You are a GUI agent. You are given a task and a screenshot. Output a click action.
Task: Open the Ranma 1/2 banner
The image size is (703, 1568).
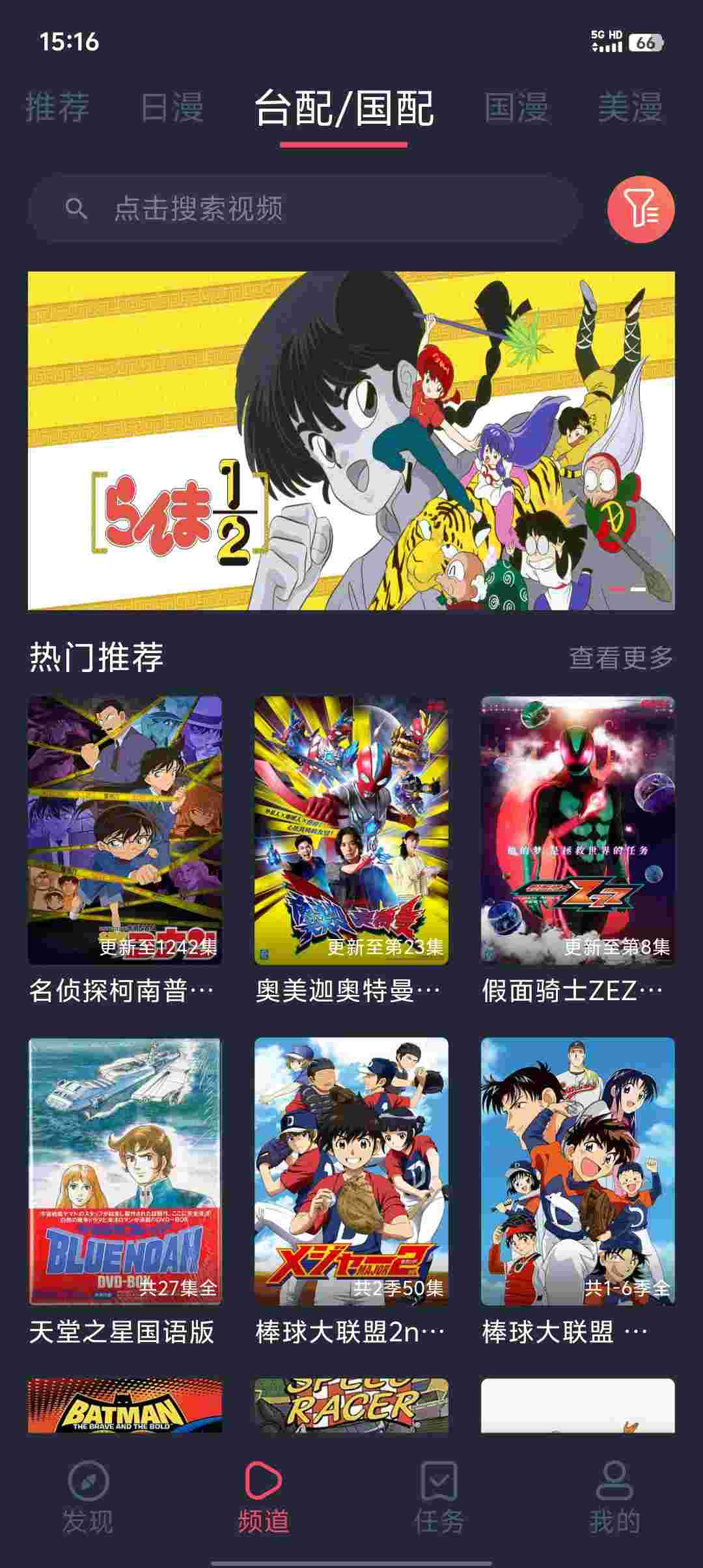point(351,440)
